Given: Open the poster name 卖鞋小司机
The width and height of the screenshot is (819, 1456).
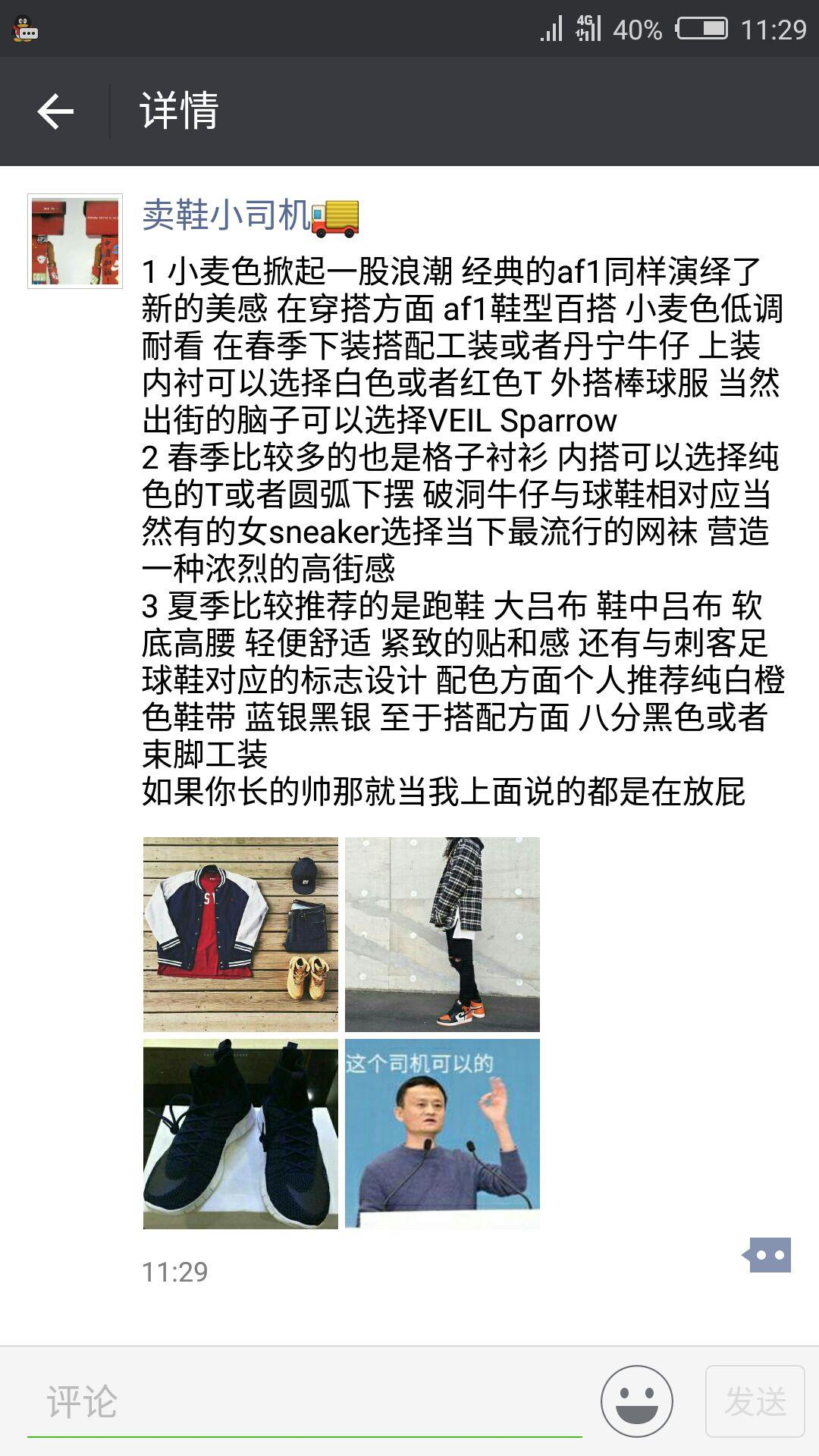Looking at the screenshot, I should tap(227, 215).
